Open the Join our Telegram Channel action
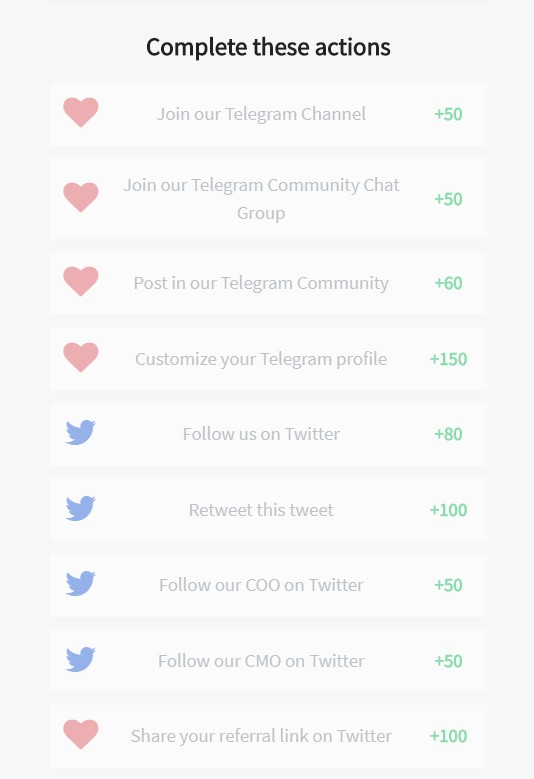This screenshot has width=534, height=779. pos(268,114)
